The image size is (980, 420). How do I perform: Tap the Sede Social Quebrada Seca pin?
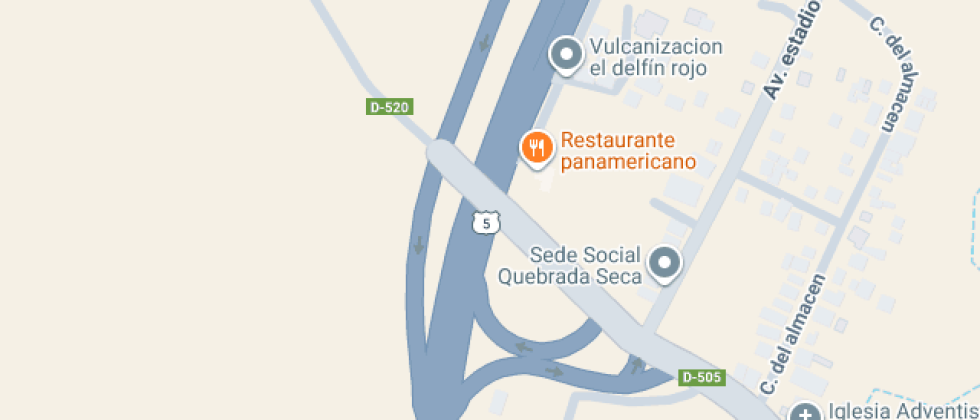pyautogui.click(x=665, y=263)
